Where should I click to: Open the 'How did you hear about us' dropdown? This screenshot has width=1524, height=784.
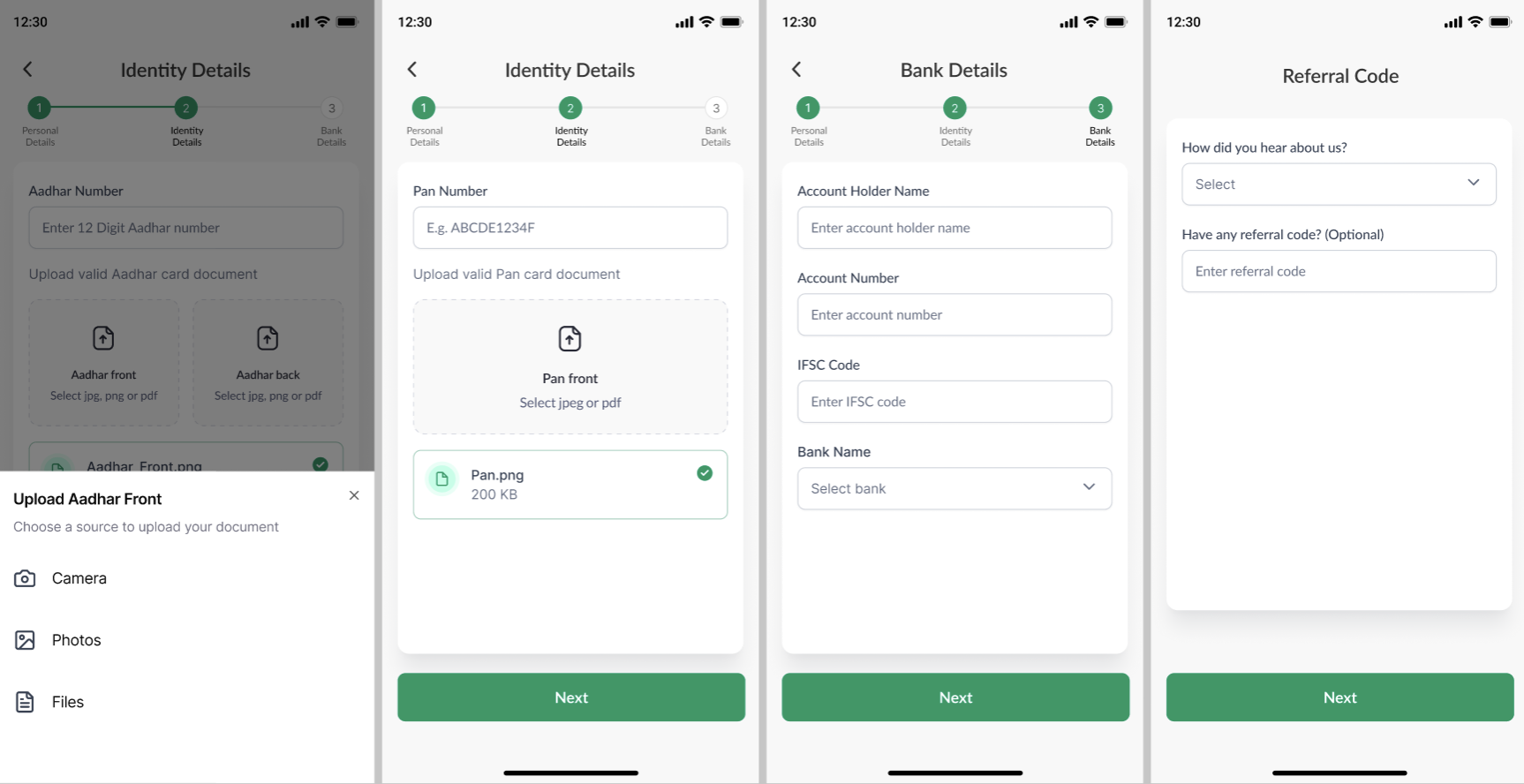1338,185
